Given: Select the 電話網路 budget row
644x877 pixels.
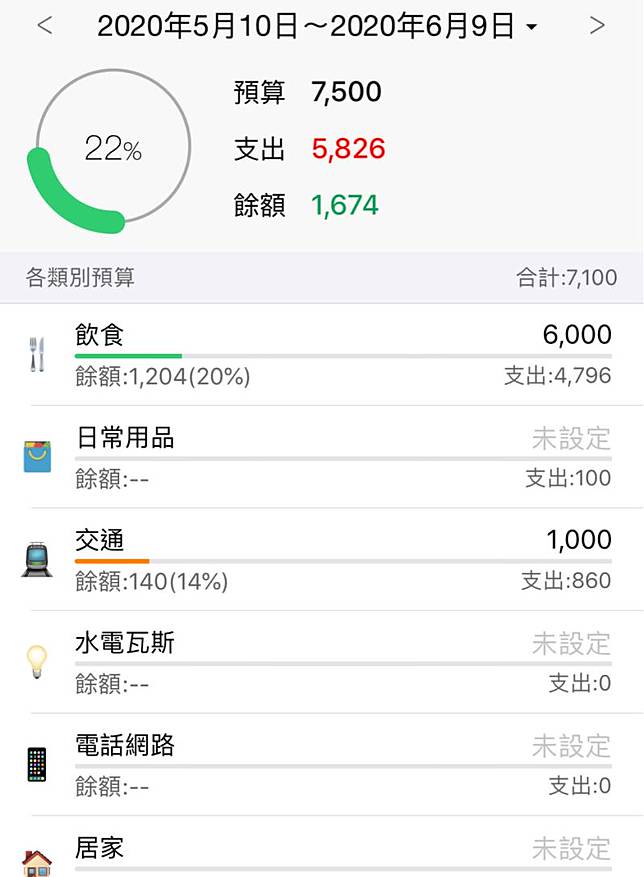Looking at the screenshot, I should [x=340, y=765].
